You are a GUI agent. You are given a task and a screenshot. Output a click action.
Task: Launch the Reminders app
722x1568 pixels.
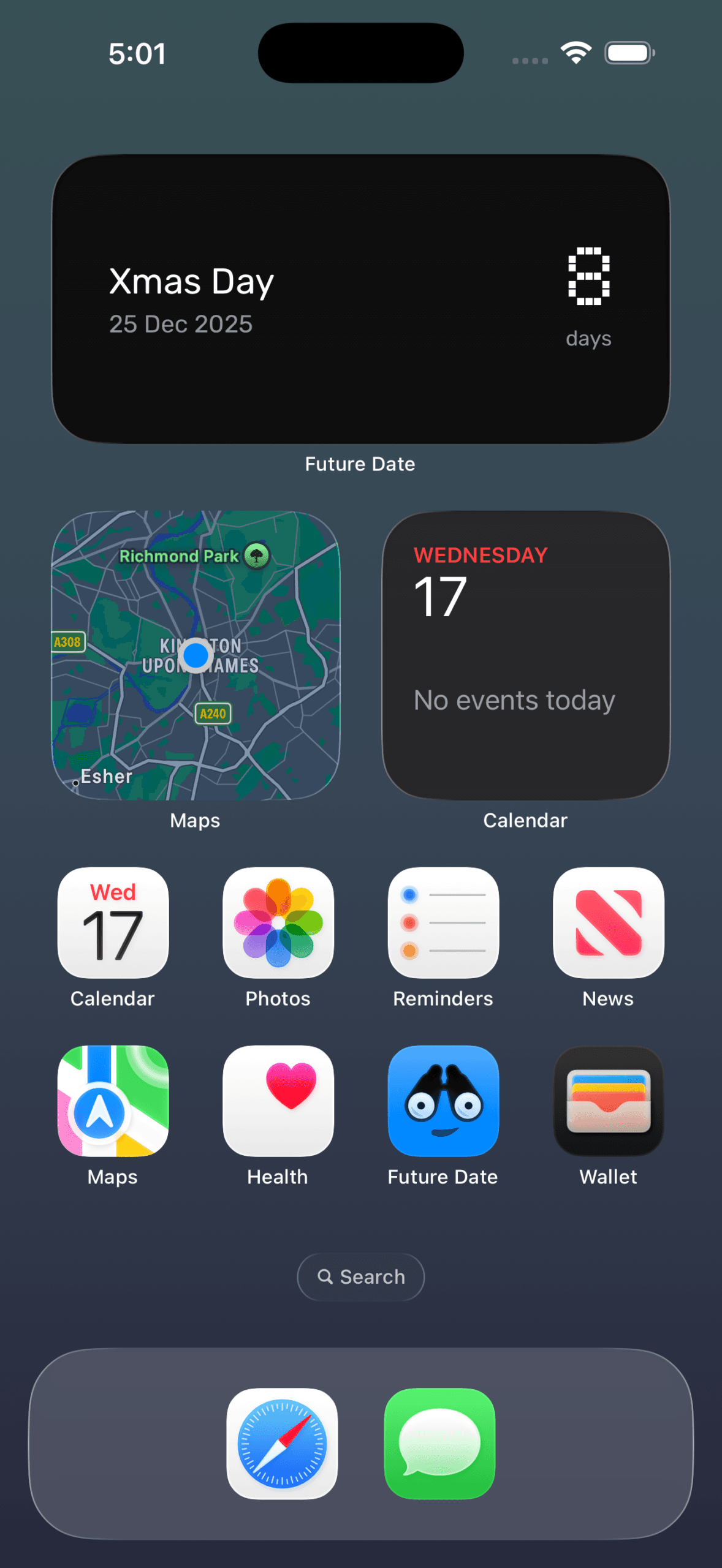[443, 922]
